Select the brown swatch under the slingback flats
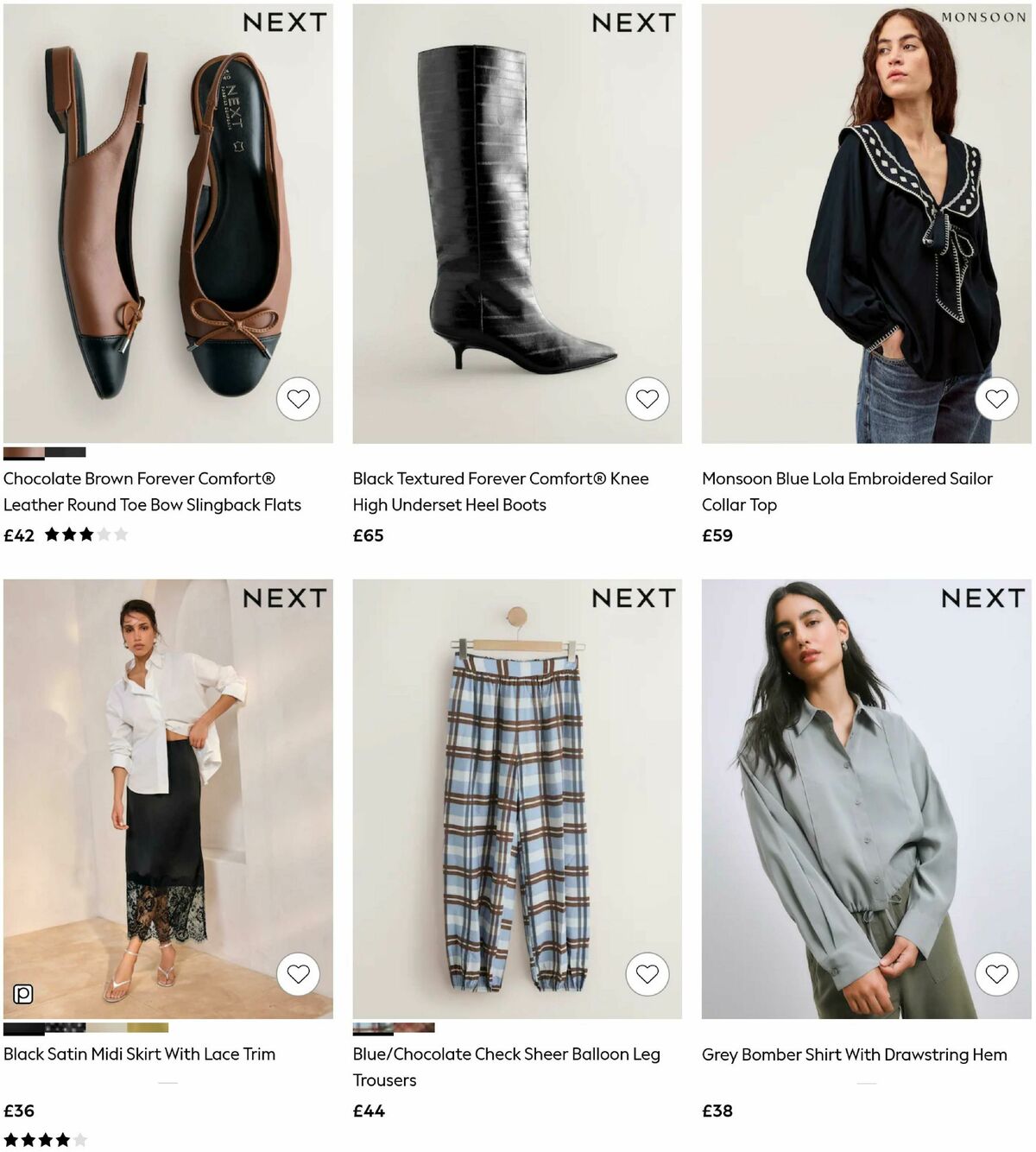Screen dimensions: 1036x1152 pos(22,452)
